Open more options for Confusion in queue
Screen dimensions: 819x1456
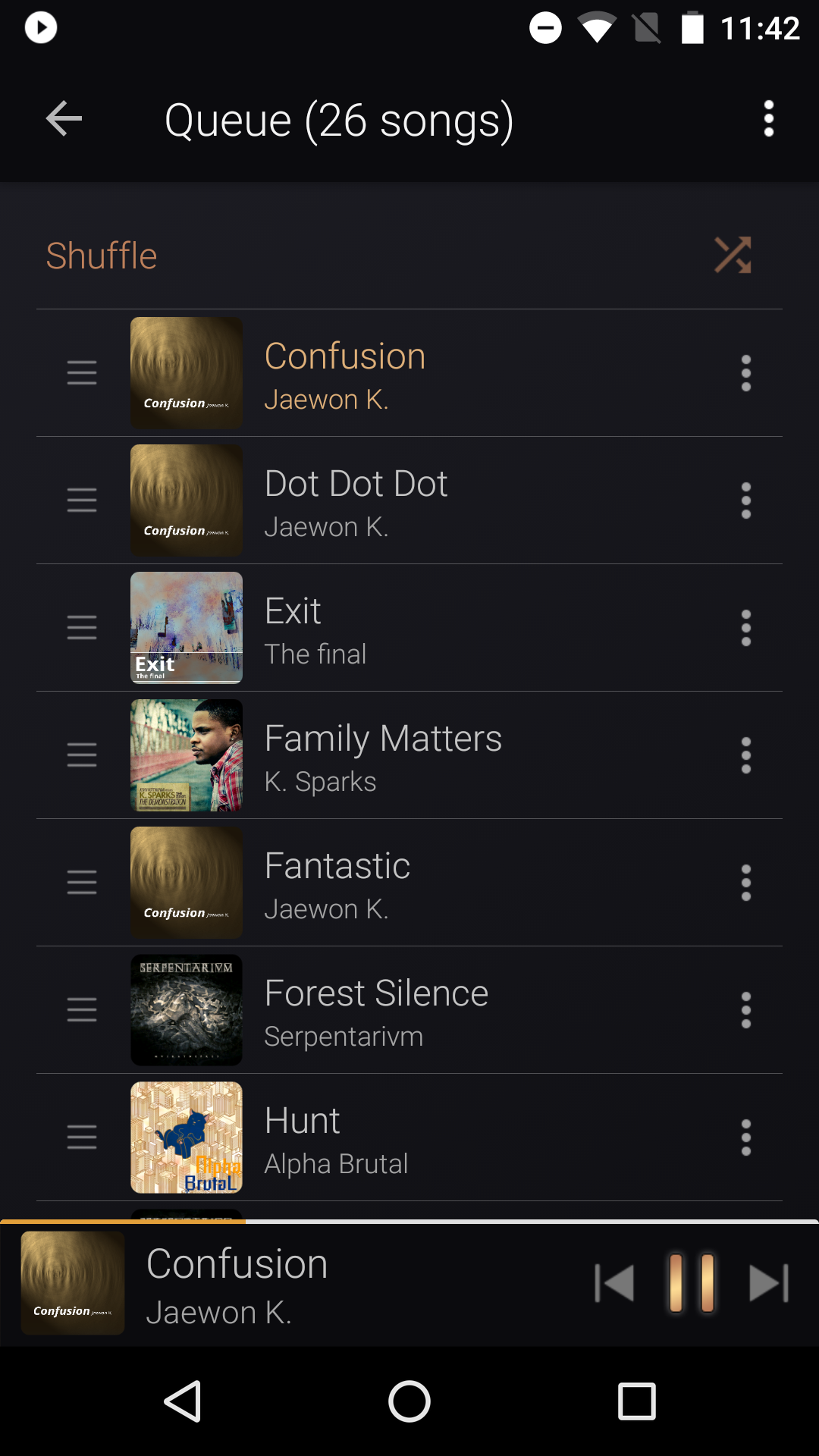746,373
